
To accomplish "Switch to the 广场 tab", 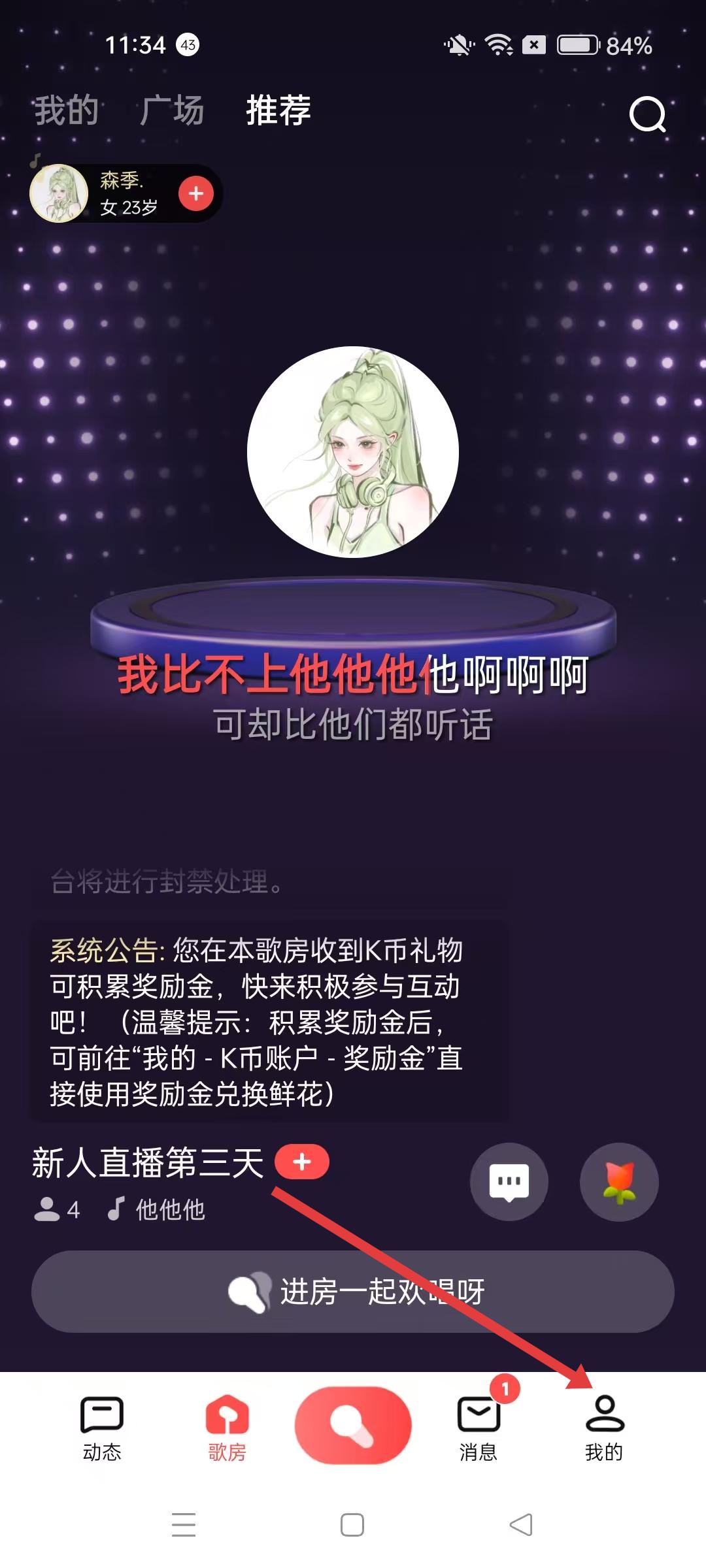I will pos(173,110).
